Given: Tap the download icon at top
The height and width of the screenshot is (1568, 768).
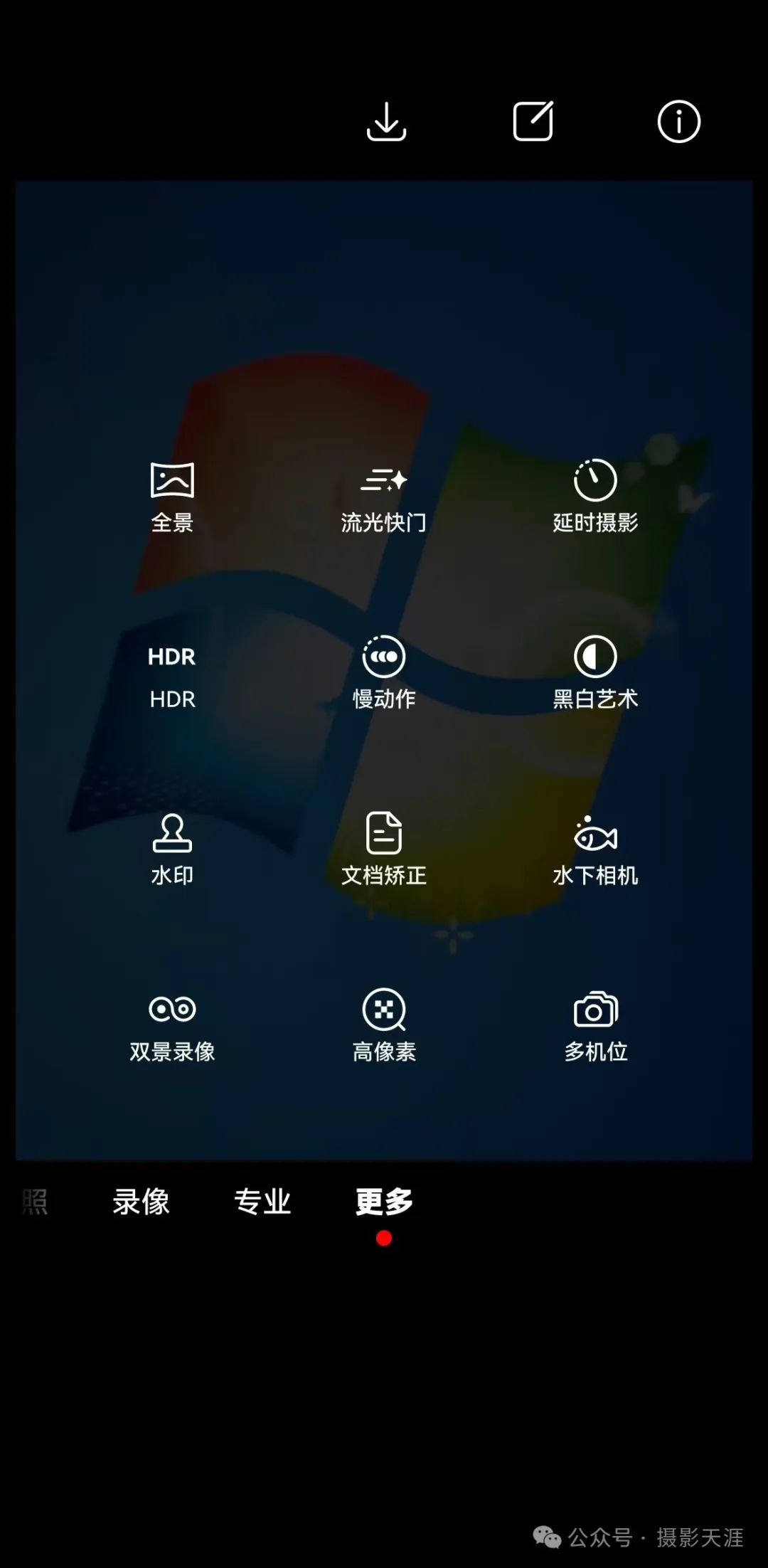Looking at the screenshot, I should (386, 122).
